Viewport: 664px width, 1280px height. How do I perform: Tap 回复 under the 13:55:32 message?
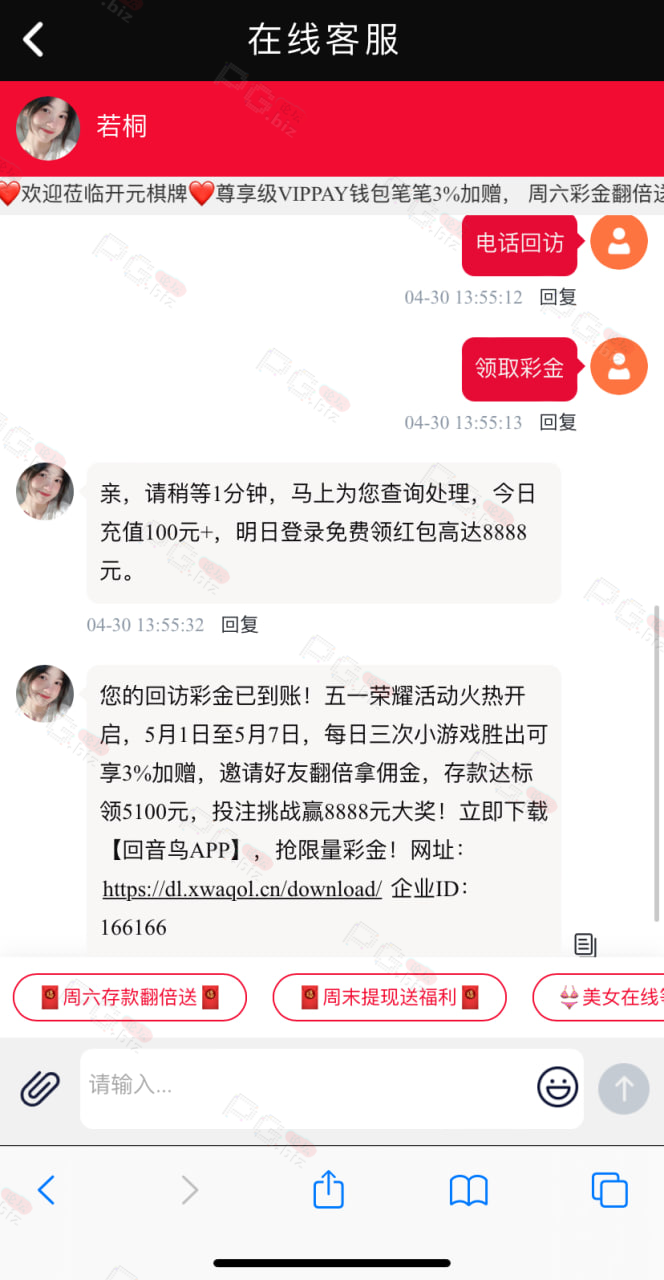click(240, 625)
